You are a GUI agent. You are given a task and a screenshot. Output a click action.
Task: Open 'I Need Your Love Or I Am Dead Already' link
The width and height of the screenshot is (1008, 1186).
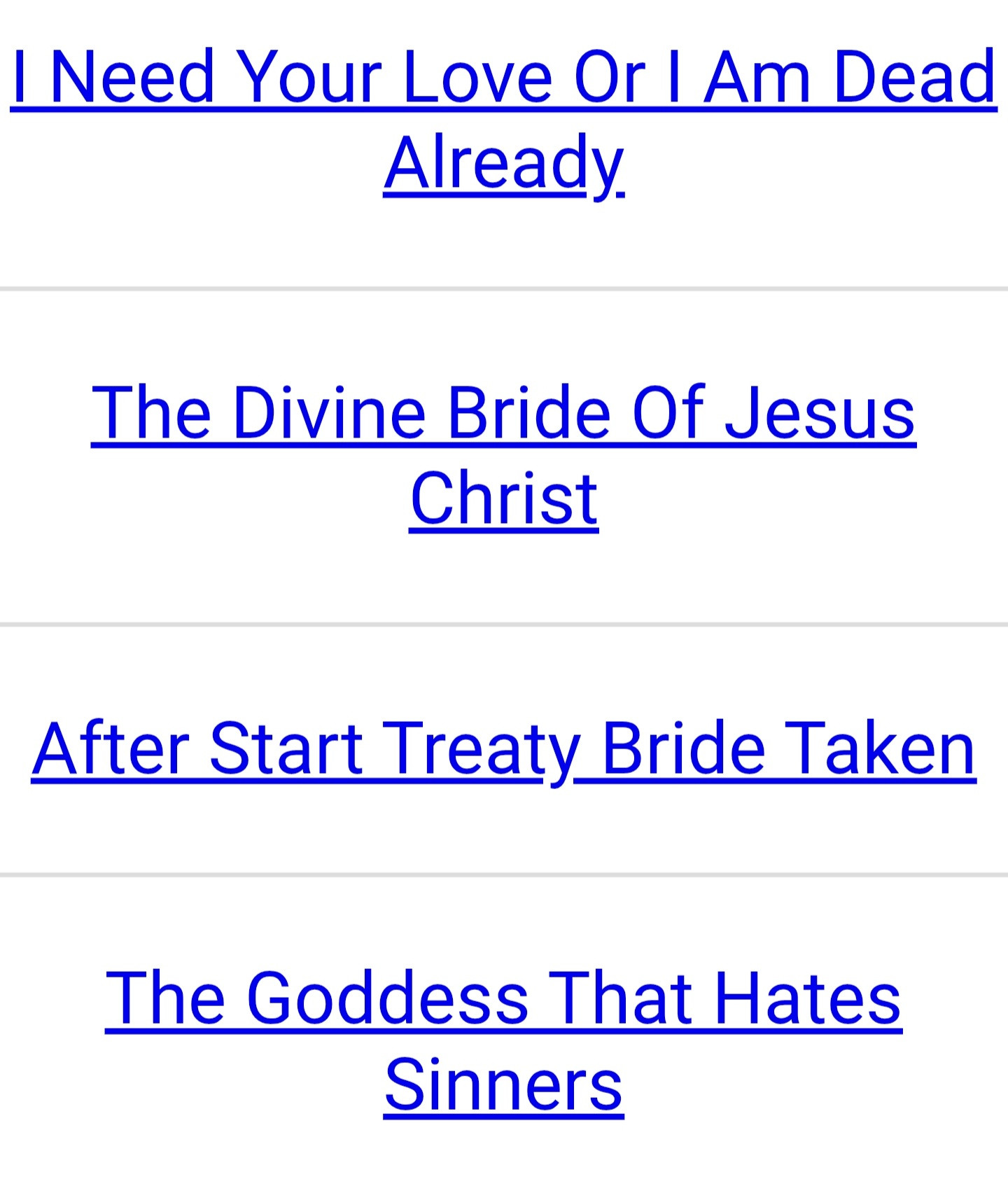click(503, 77)
